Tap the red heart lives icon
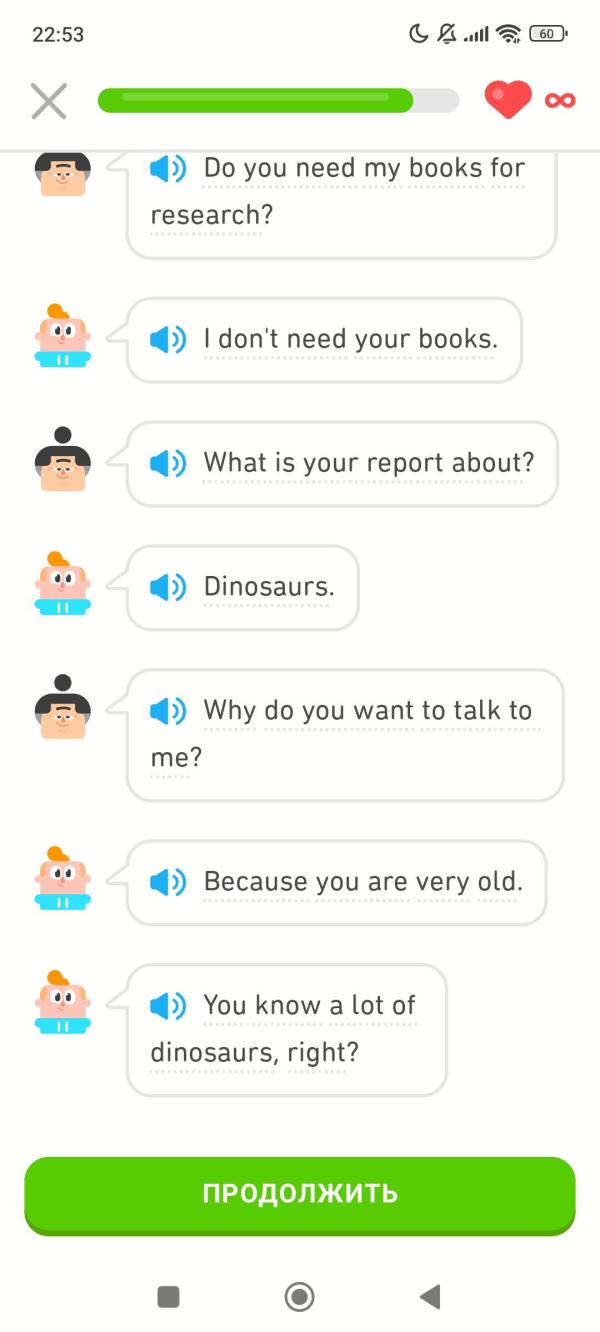The height and width of the screenshot is (1332, 600). (x=508, y=100)
